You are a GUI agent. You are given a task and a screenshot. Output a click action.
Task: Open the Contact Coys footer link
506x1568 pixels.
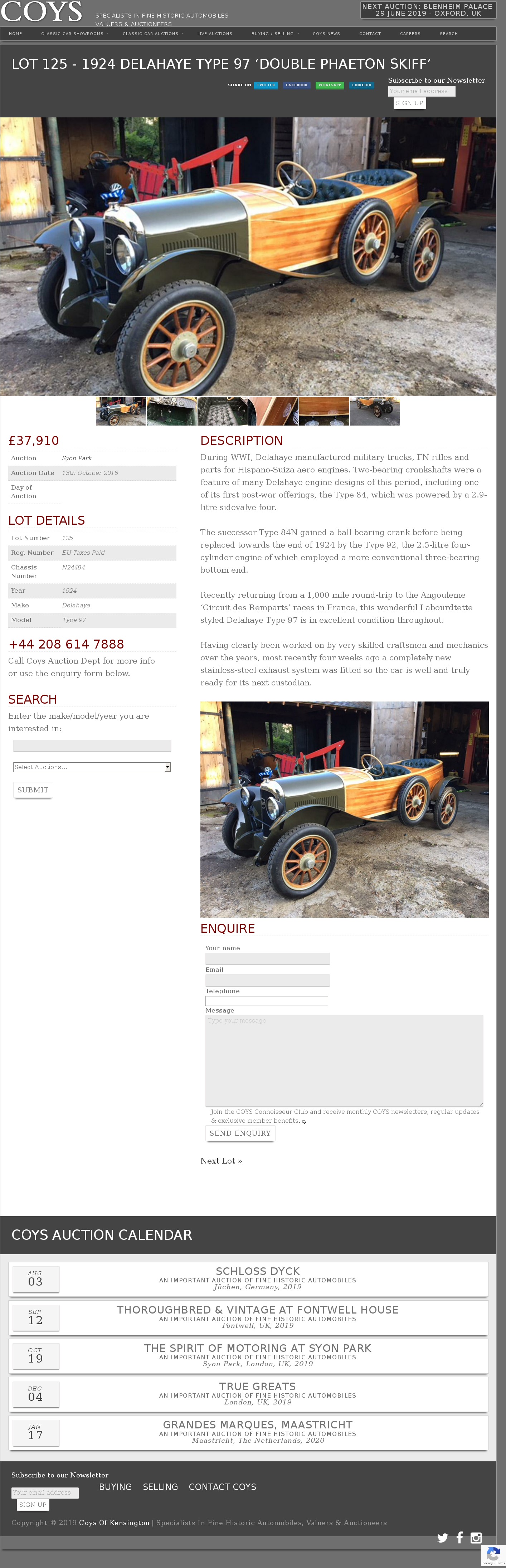coord(222,1487)
